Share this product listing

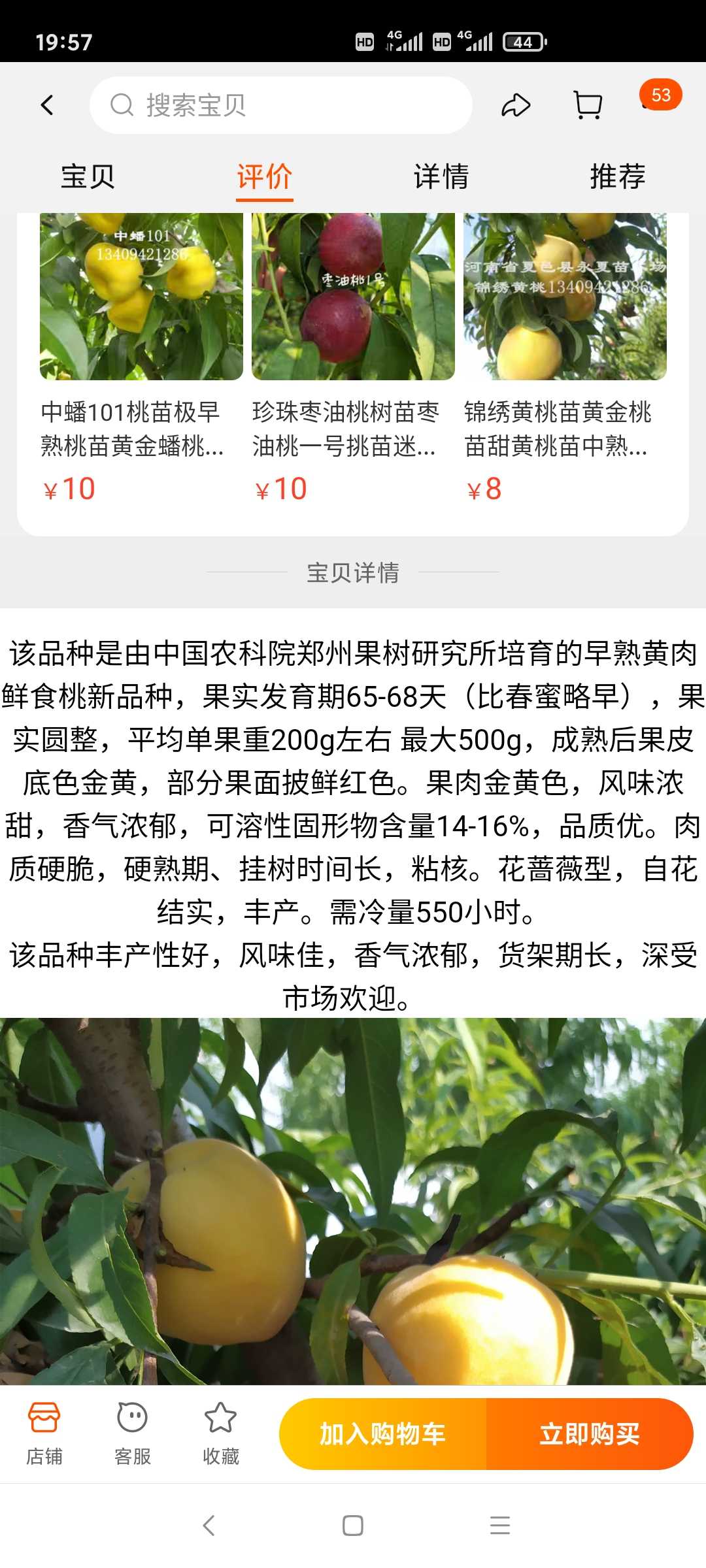[x=516, y=105]
